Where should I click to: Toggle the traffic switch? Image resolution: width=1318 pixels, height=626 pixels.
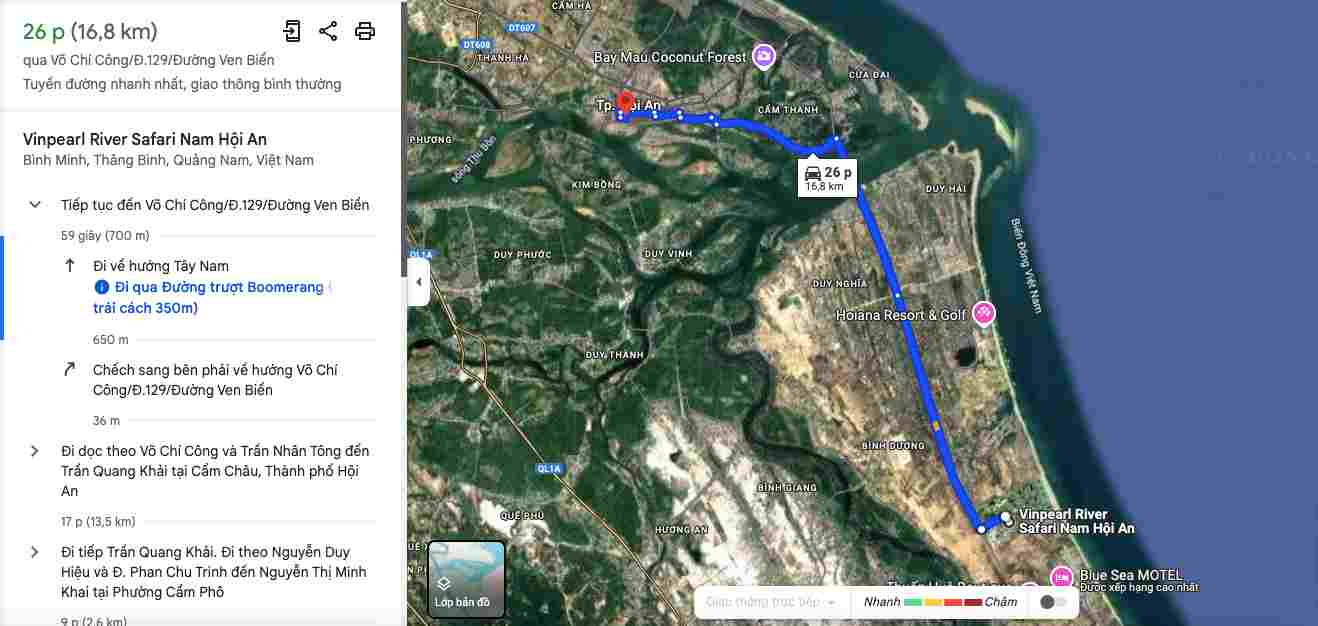tap(1052, 602)
